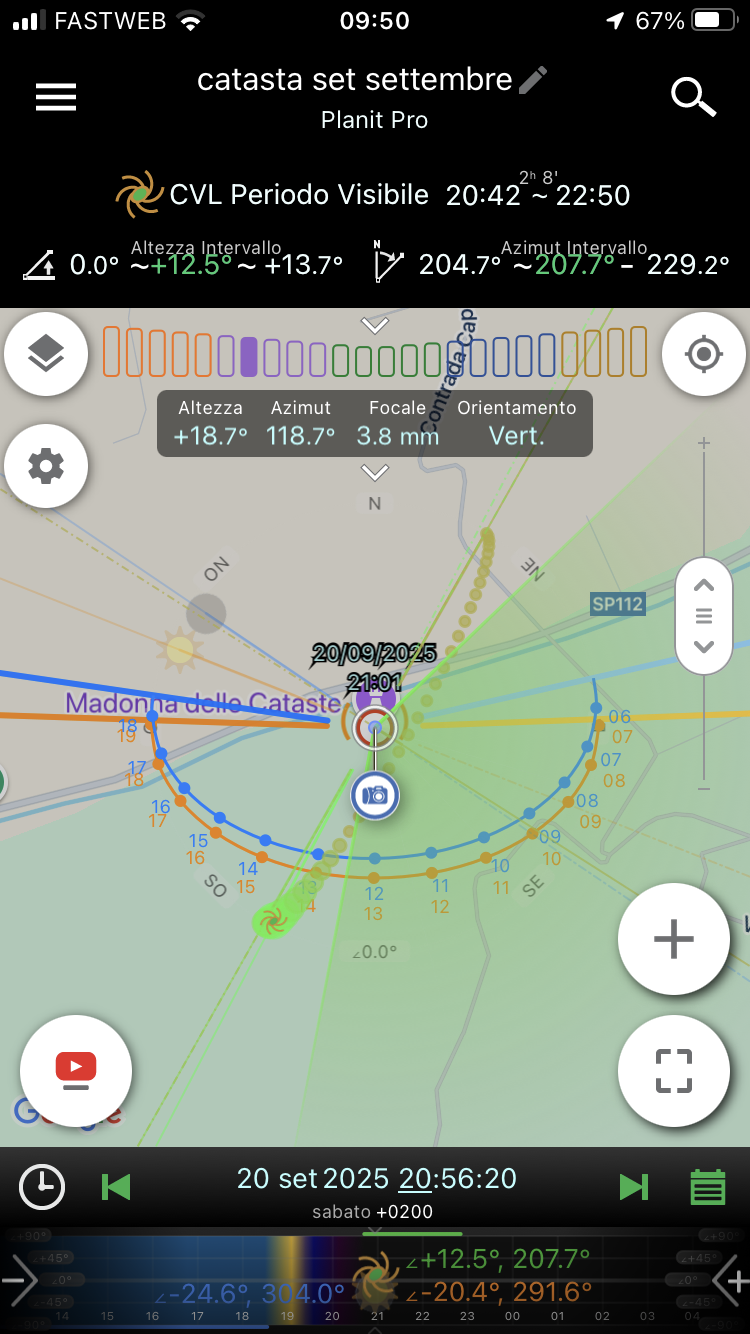The width and height of the screenshot is (750, 1334).
Task: Tap the plus floating button
Action: click(x=673, y=939)
